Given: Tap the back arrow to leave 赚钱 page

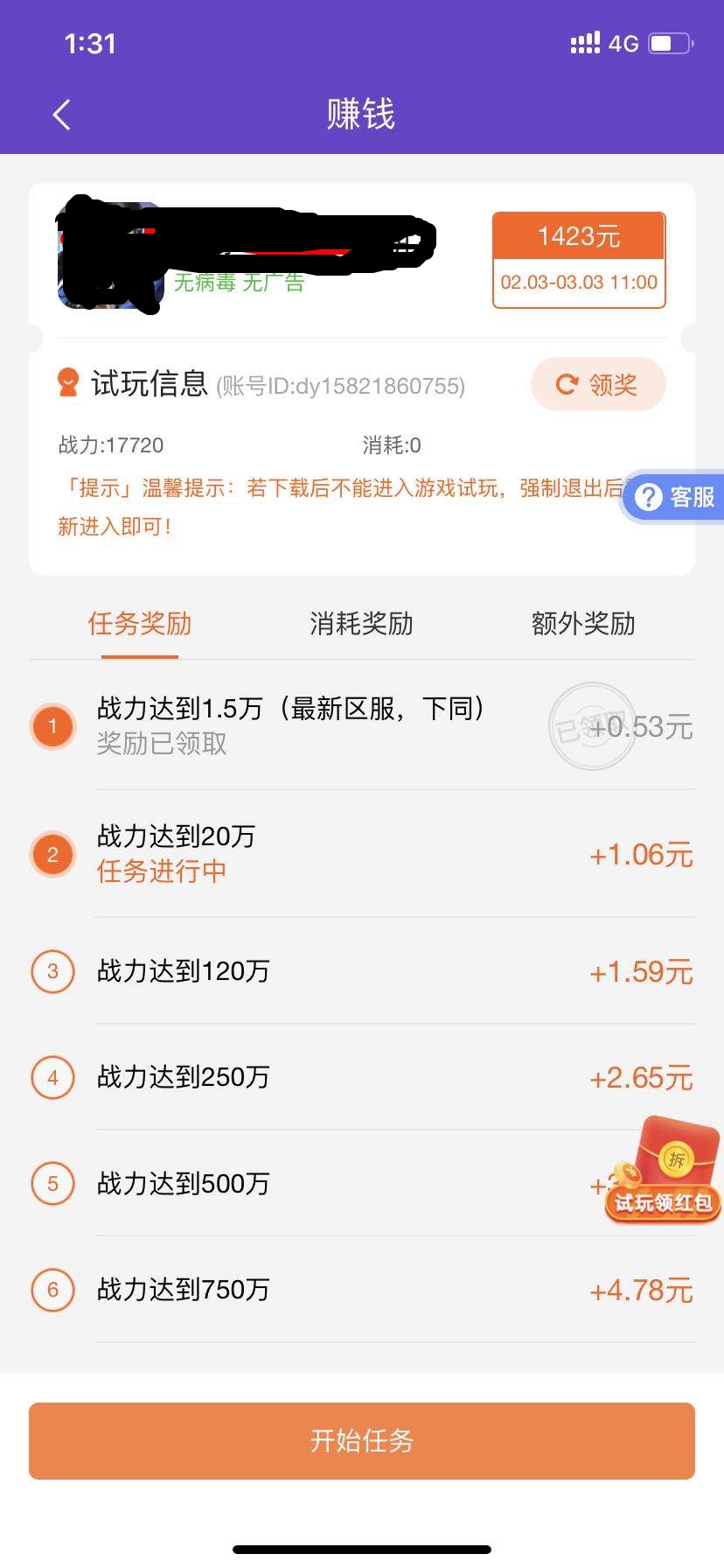Looking at the screenshot, I should click(x=61, y=114).
